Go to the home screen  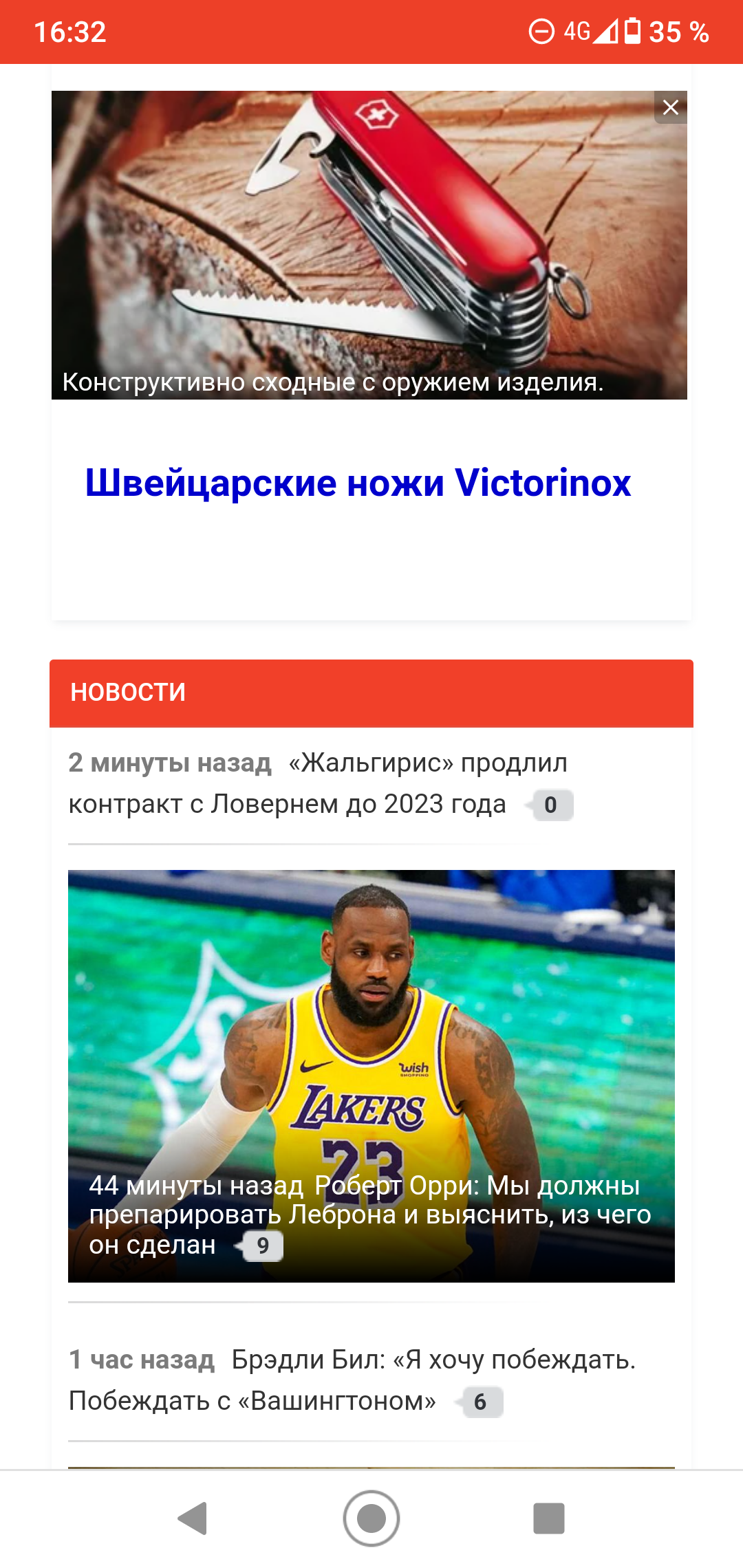[371, 1518]
